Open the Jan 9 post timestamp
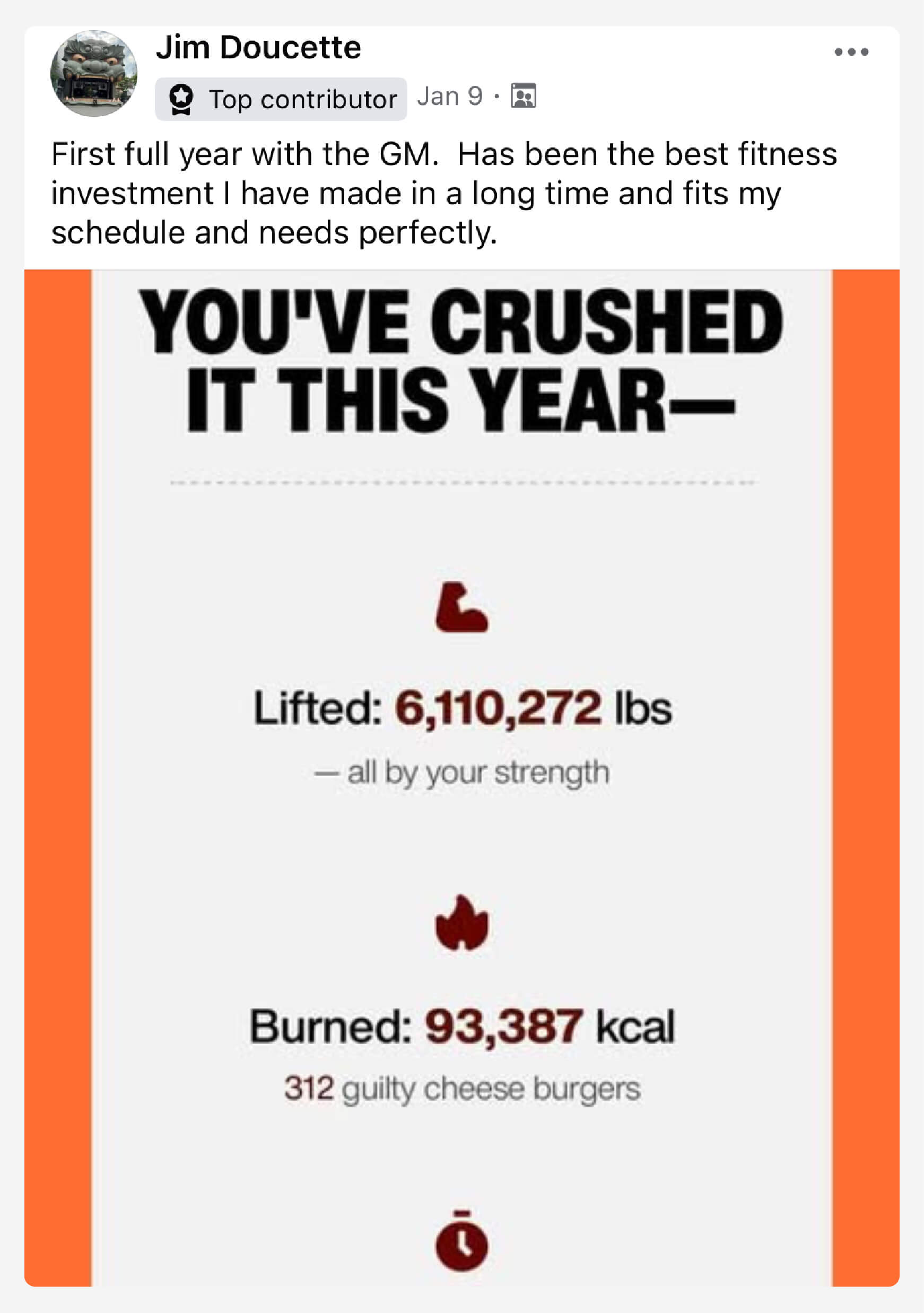The image size is (924, 1313). (450, 96)
